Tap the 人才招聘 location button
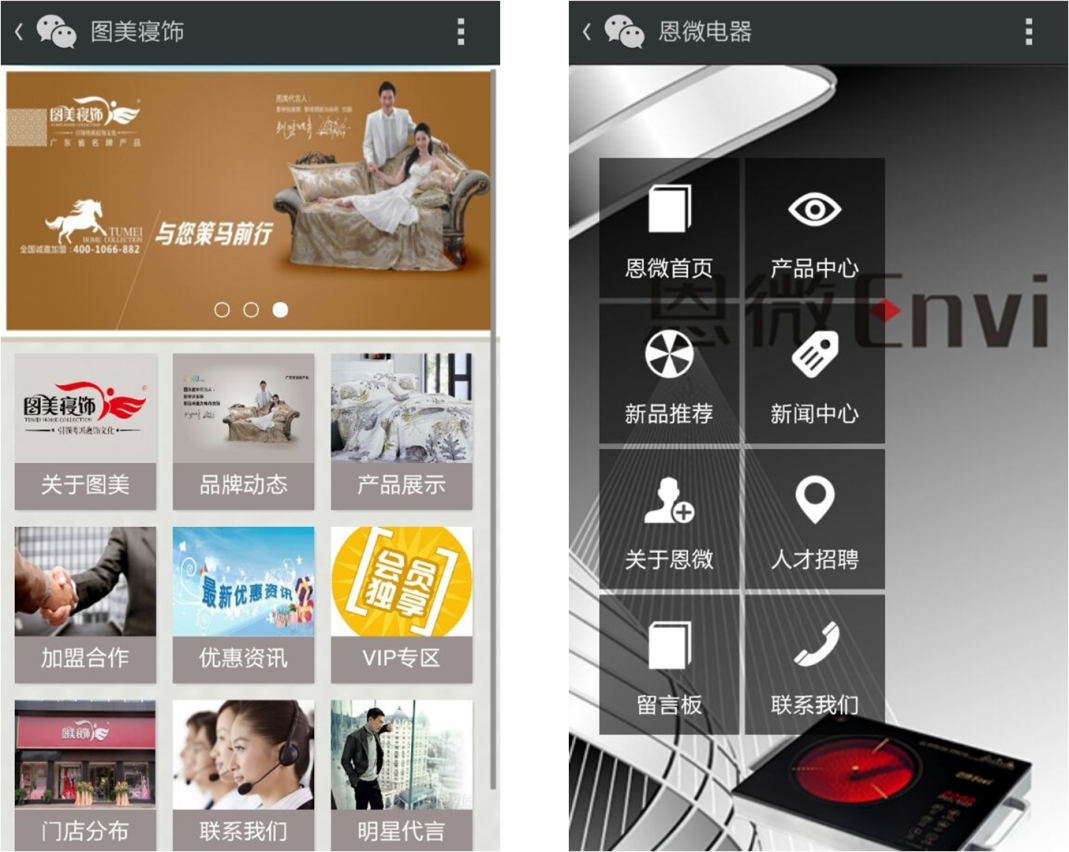 tap(814, 519)
